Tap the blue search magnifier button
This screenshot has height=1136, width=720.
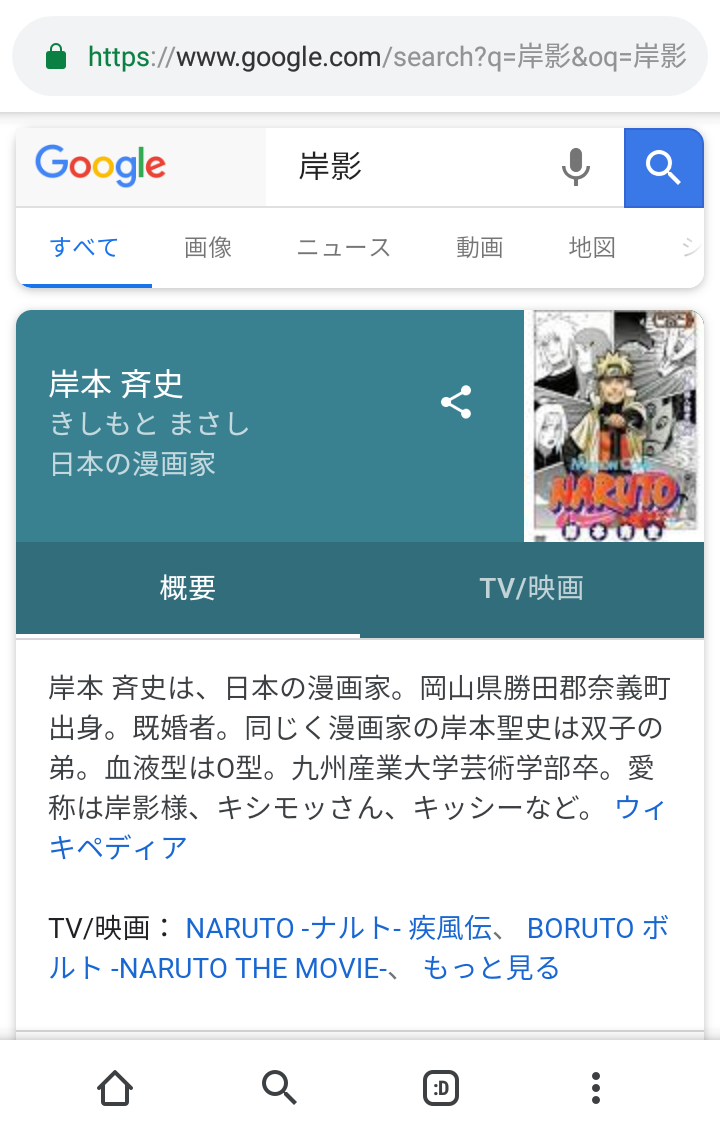click(663, 167)
